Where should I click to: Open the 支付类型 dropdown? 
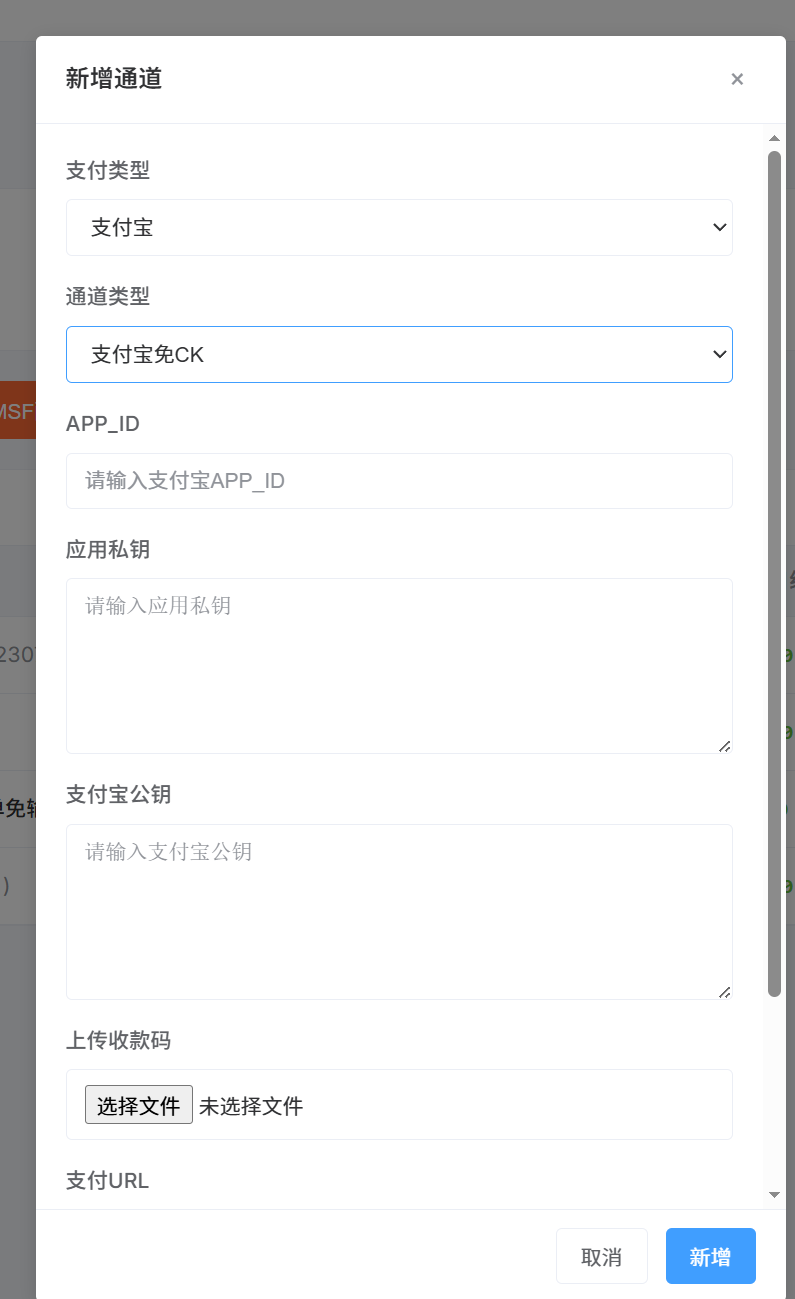click(x=399, y=227)
